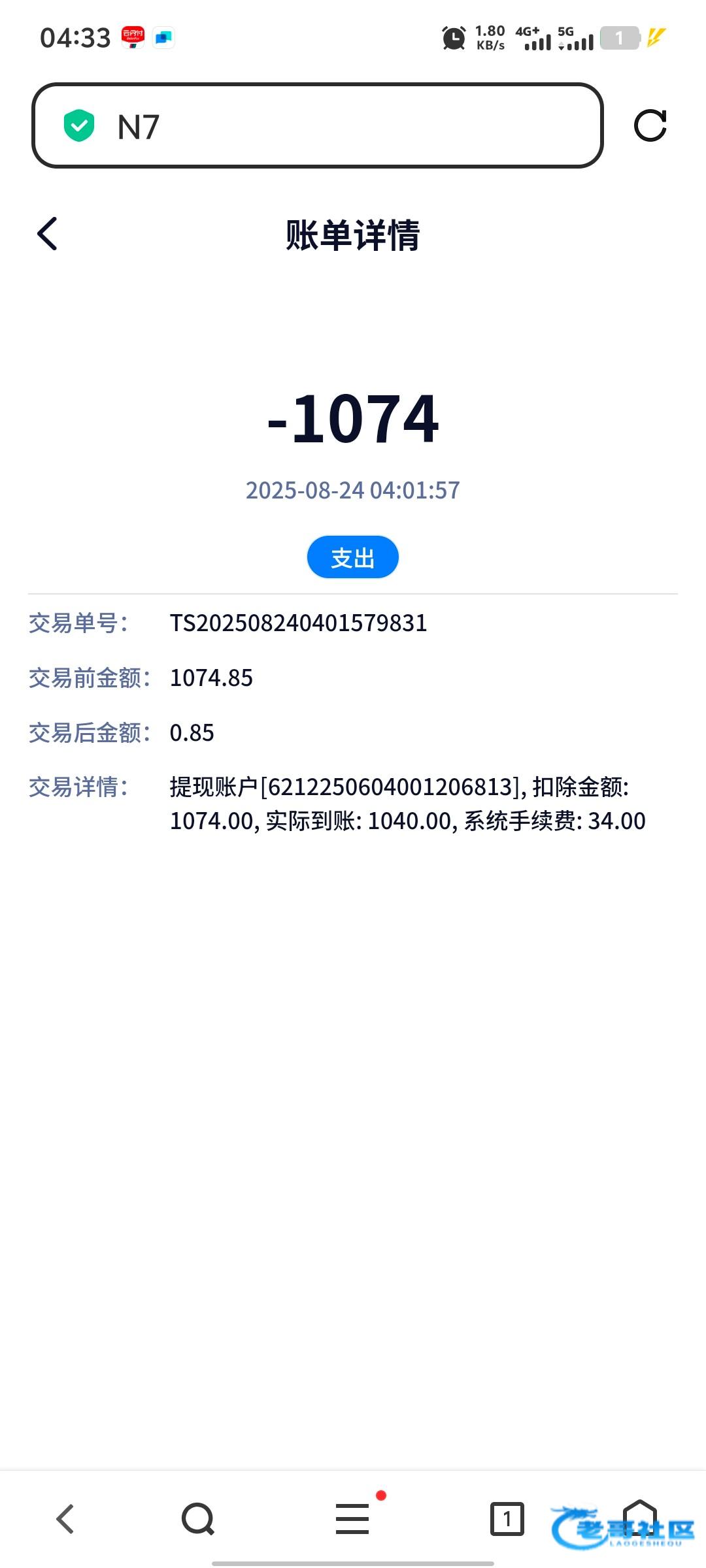Reload the page with refresh icon
The width and height of the screenshot is (706, 1568).
[x=650, y=125]
